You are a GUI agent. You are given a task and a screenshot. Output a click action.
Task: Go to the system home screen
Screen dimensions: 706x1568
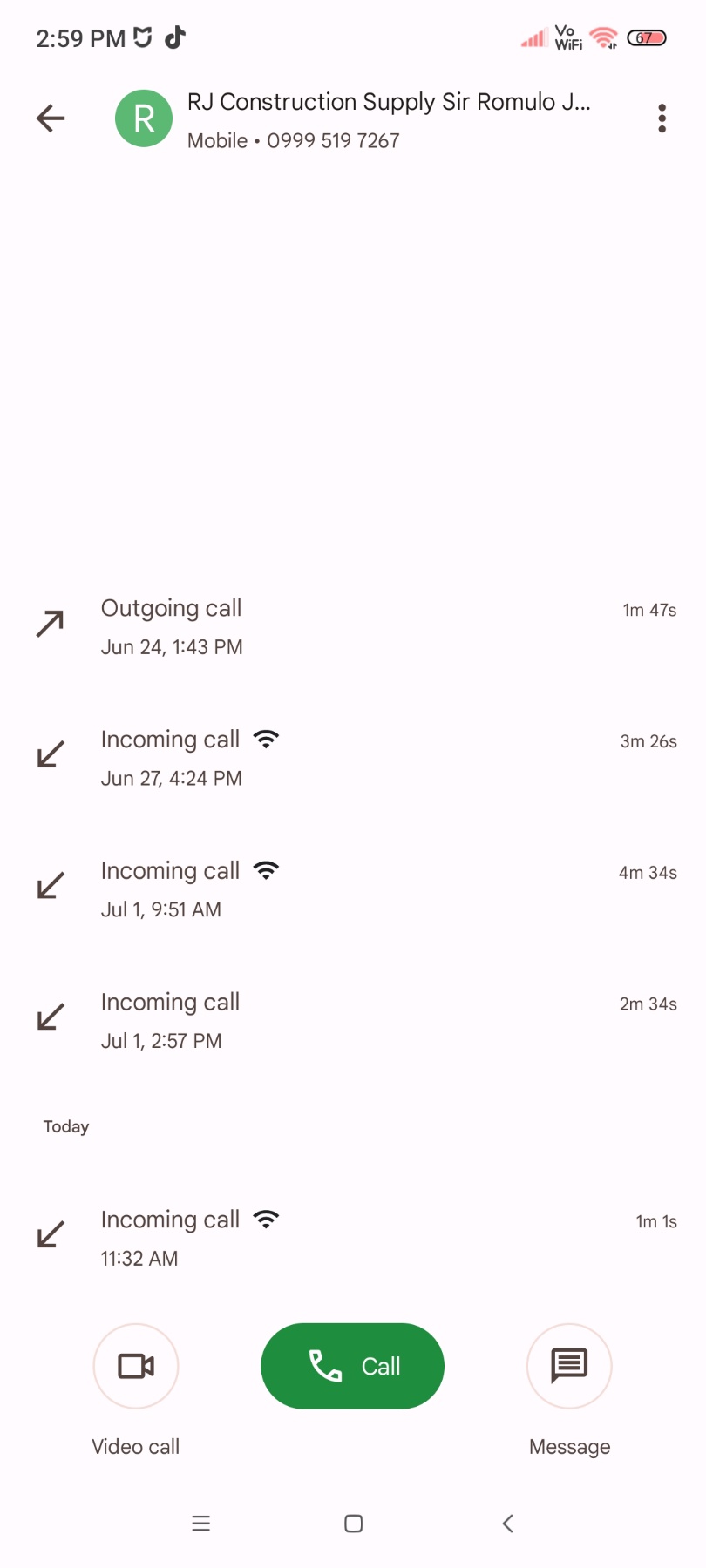(x=353, y=1524)
